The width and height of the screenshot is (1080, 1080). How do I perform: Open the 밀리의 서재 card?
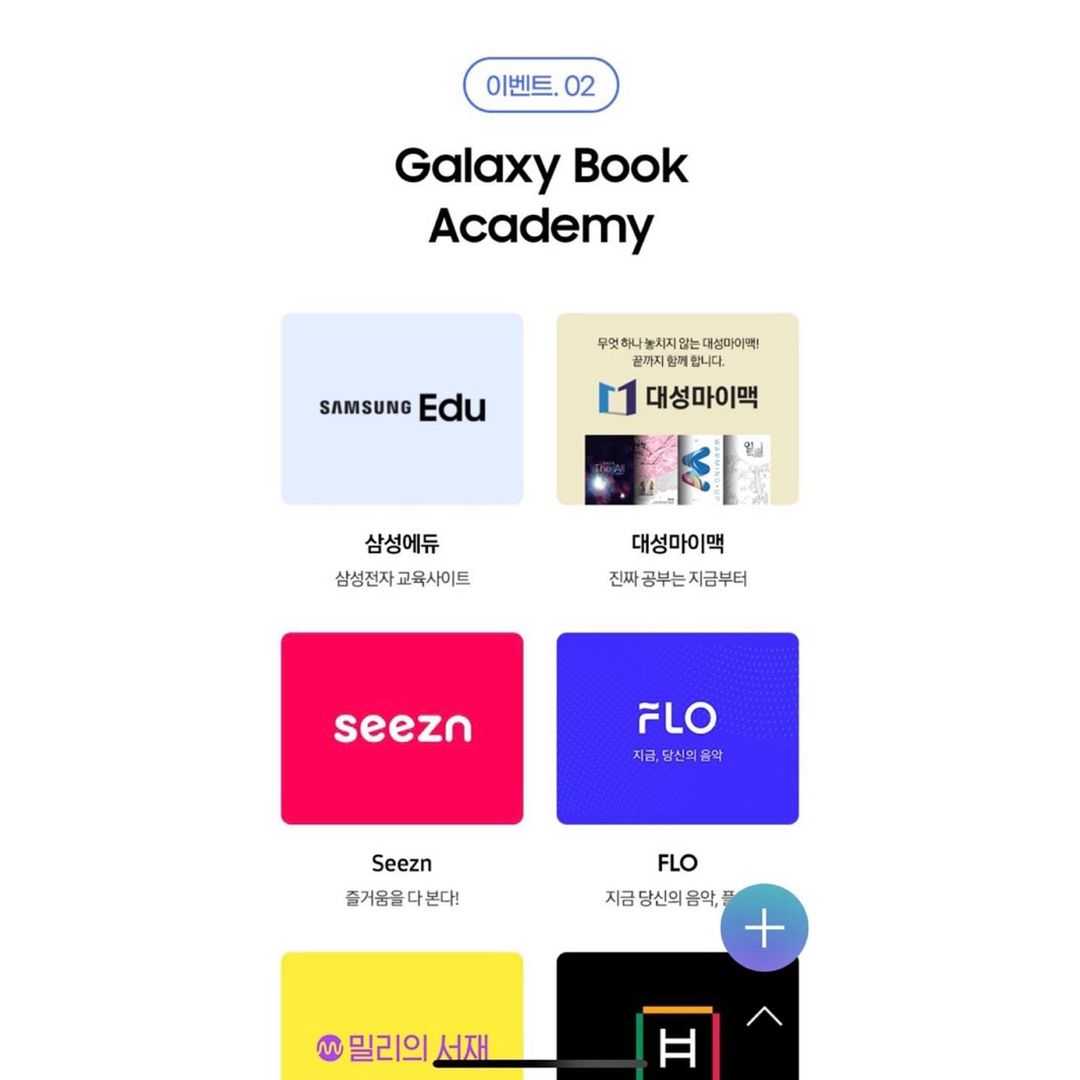(x=401, y=1020)
